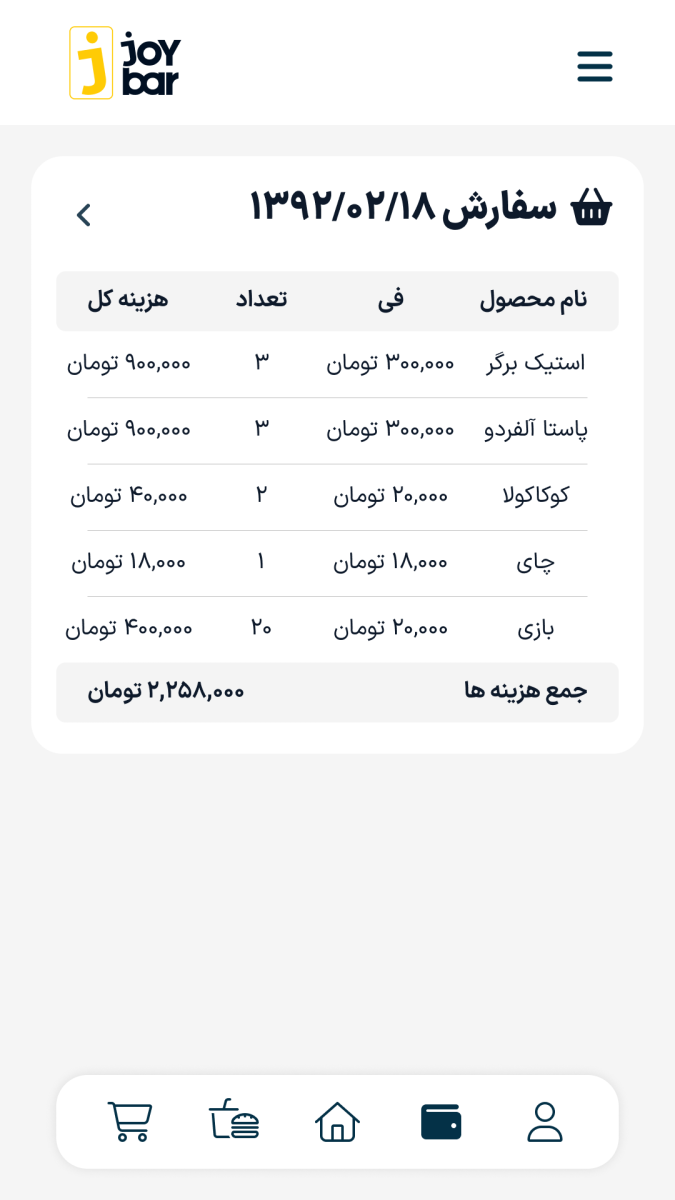Open the wallet tab
Screen dimensions: 675x1200
pyautogui.click(x=441, y=1121)
